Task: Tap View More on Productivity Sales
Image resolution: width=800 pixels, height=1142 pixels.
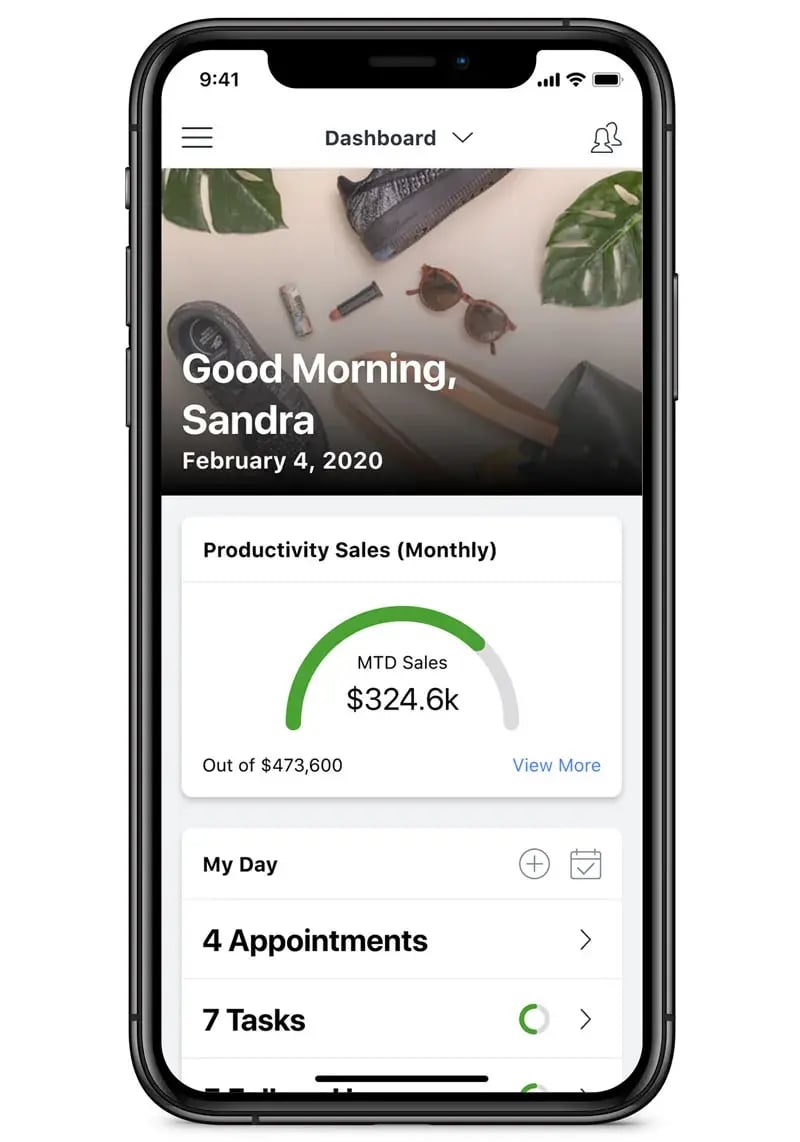Action: (556, 765)
